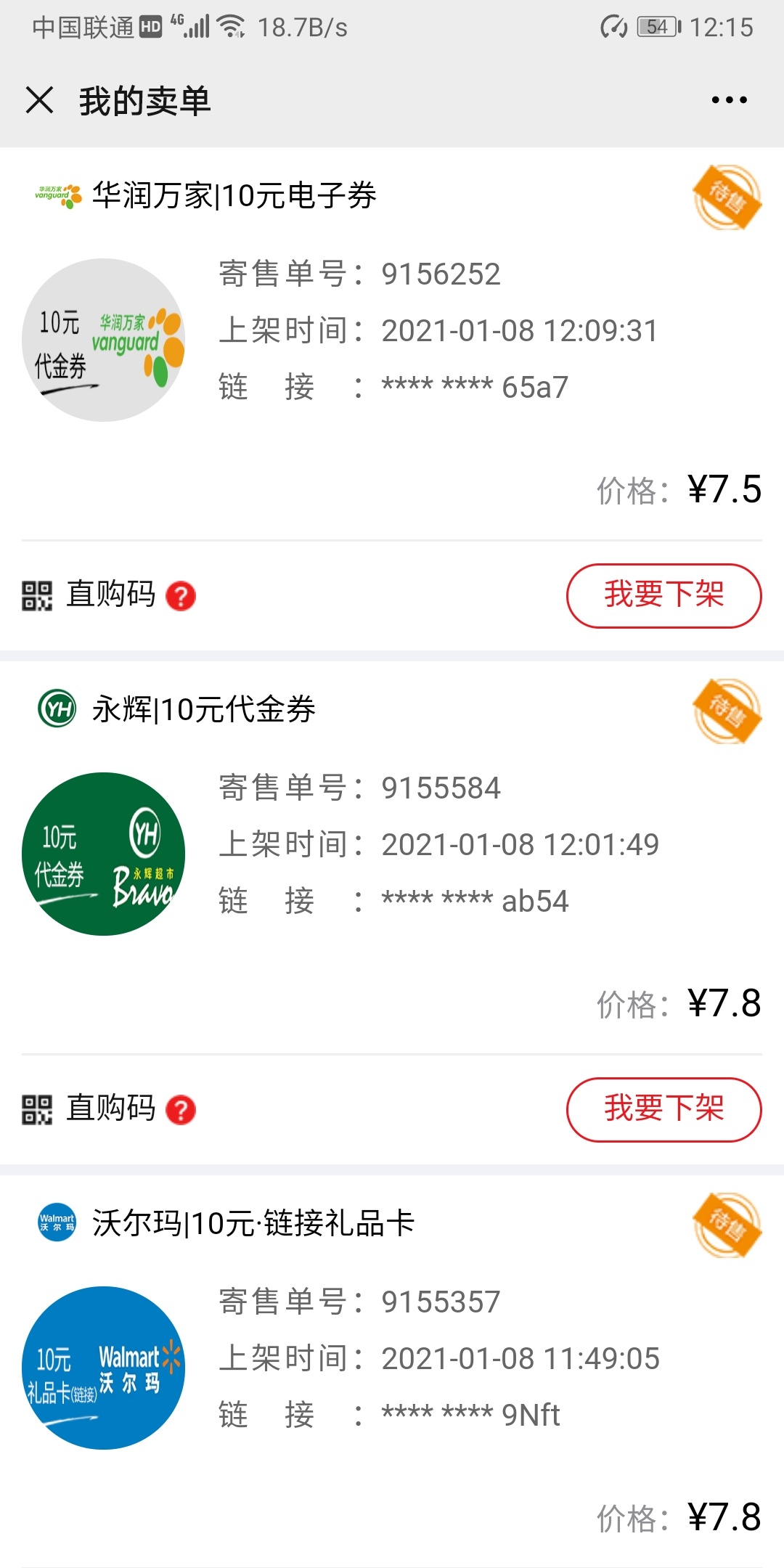Open the three-dot overflow menu
Screen dimensions: 784x1568
[729, 100]
